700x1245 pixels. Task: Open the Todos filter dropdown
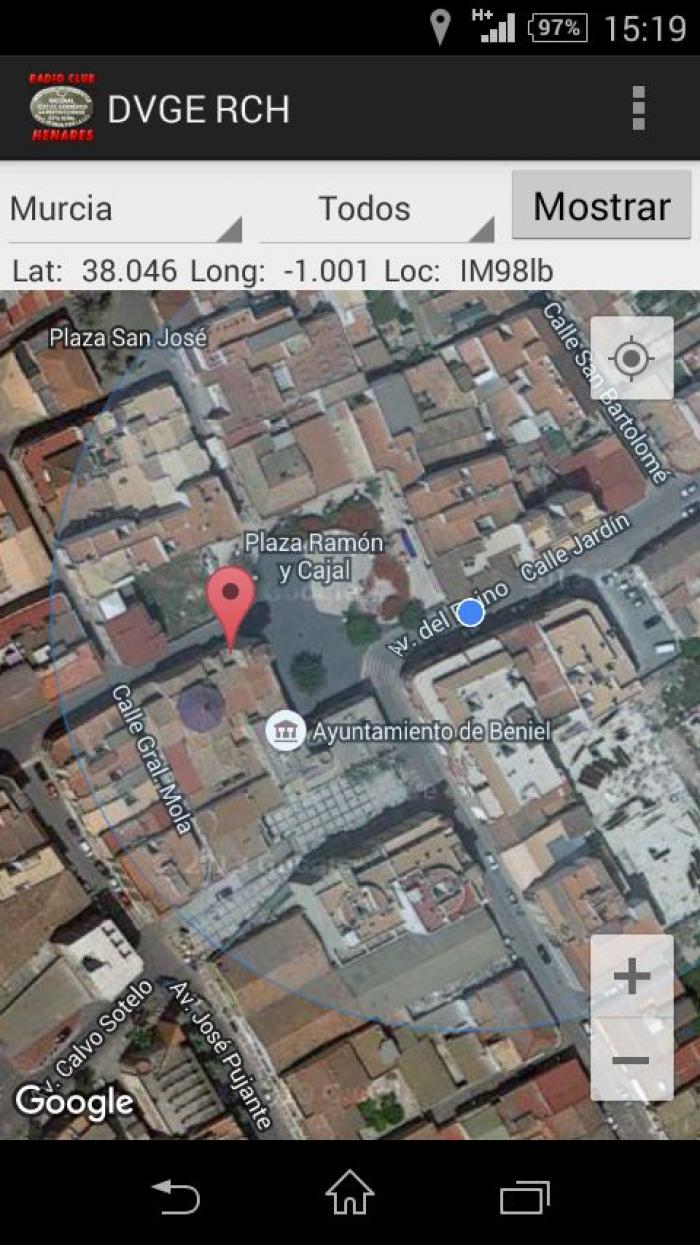(x=377, y=209)
